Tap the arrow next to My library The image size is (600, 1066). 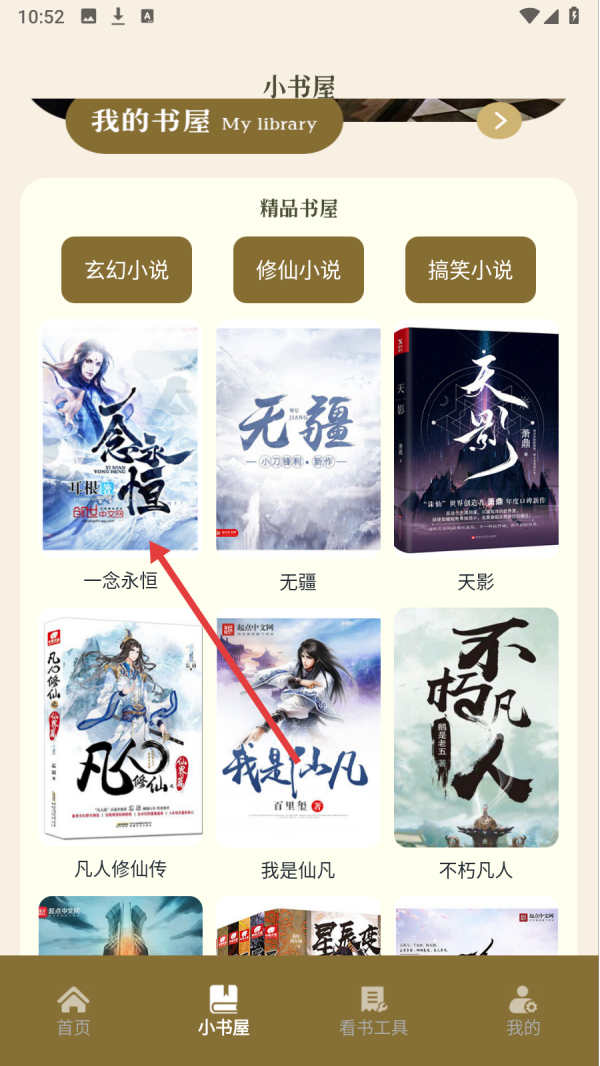[x=499, y=121]
